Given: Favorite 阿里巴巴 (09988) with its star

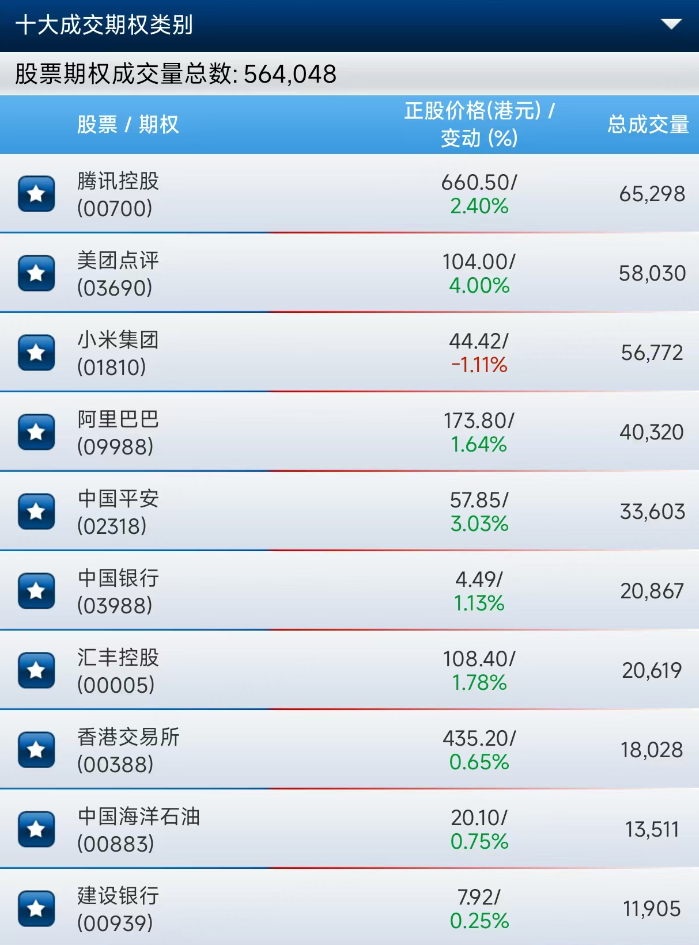Looking at the screenshot, I should pos(37,432).
